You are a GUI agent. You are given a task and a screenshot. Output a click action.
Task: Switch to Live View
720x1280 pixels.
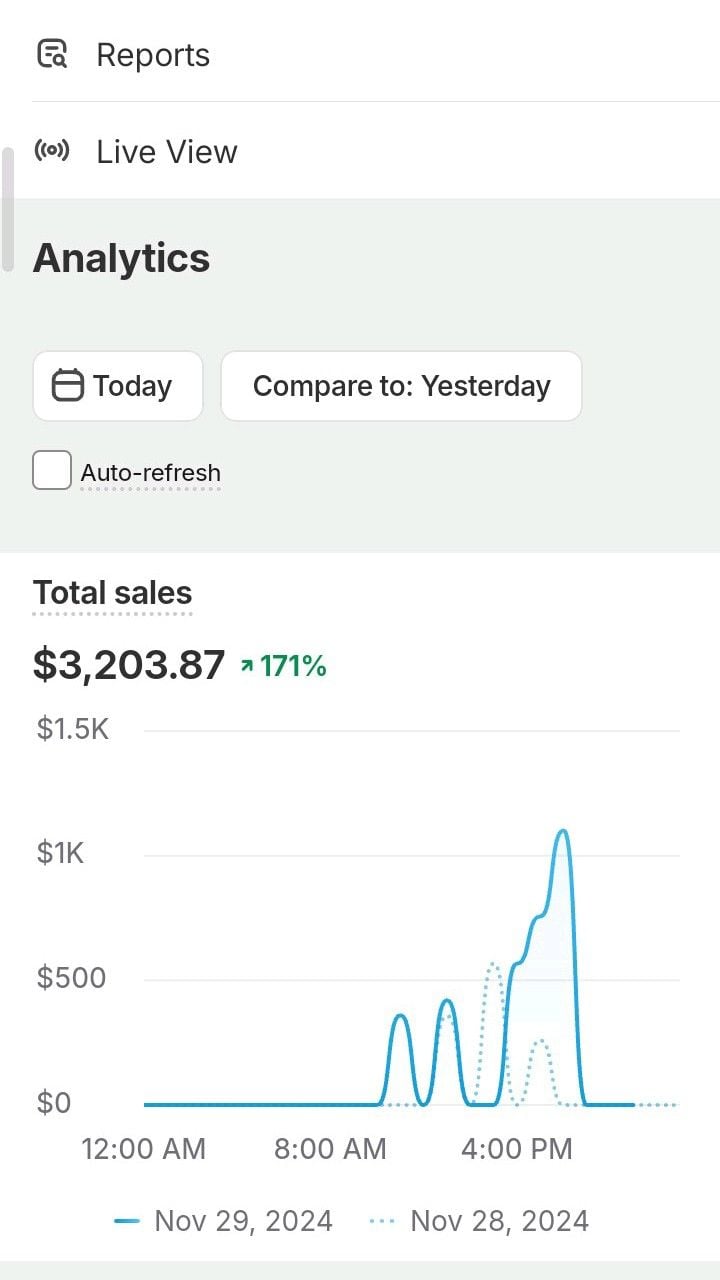pos(166,151)
